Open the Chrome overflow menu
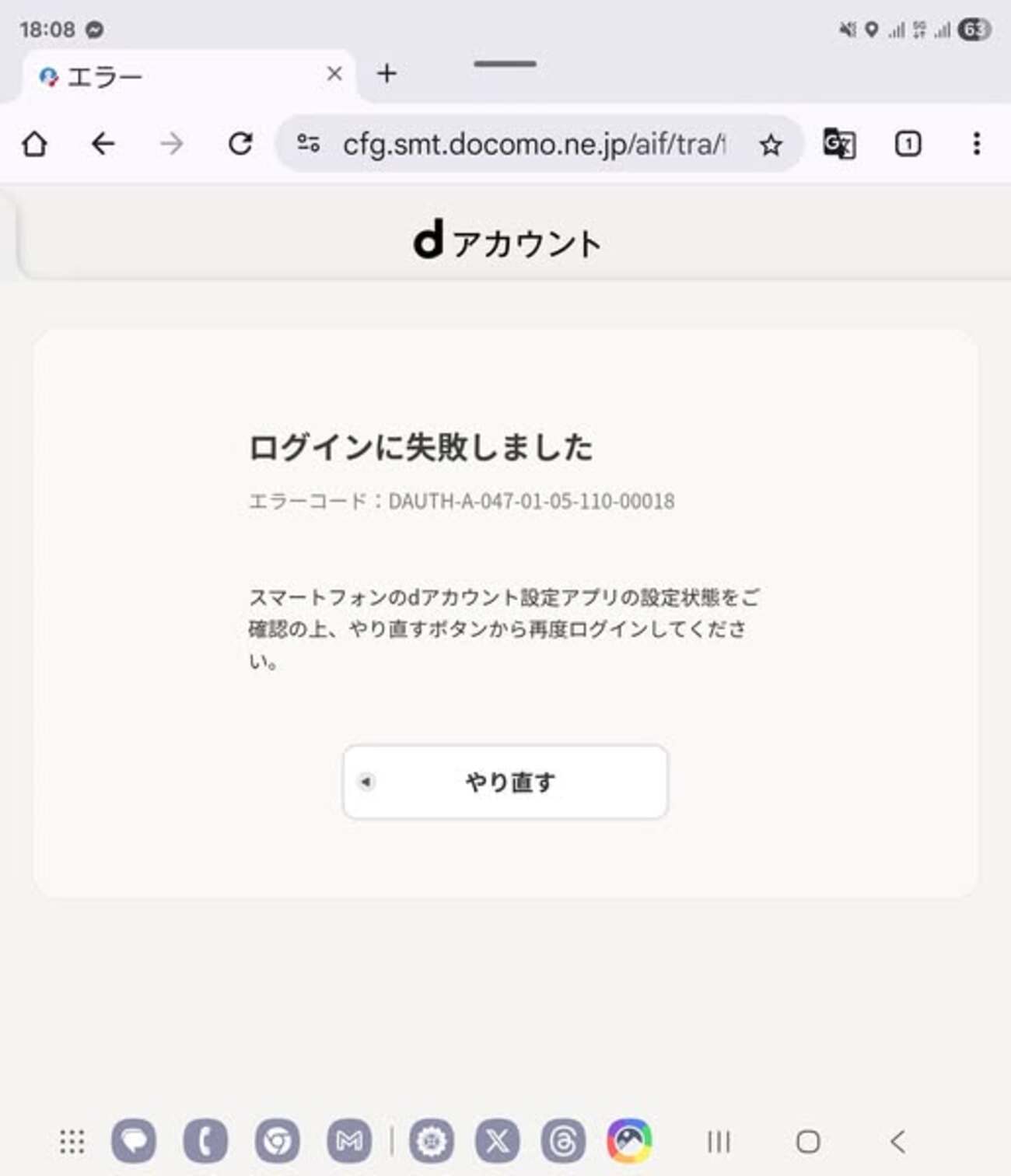1011x1176 pixels. click(x=976, y=144)
